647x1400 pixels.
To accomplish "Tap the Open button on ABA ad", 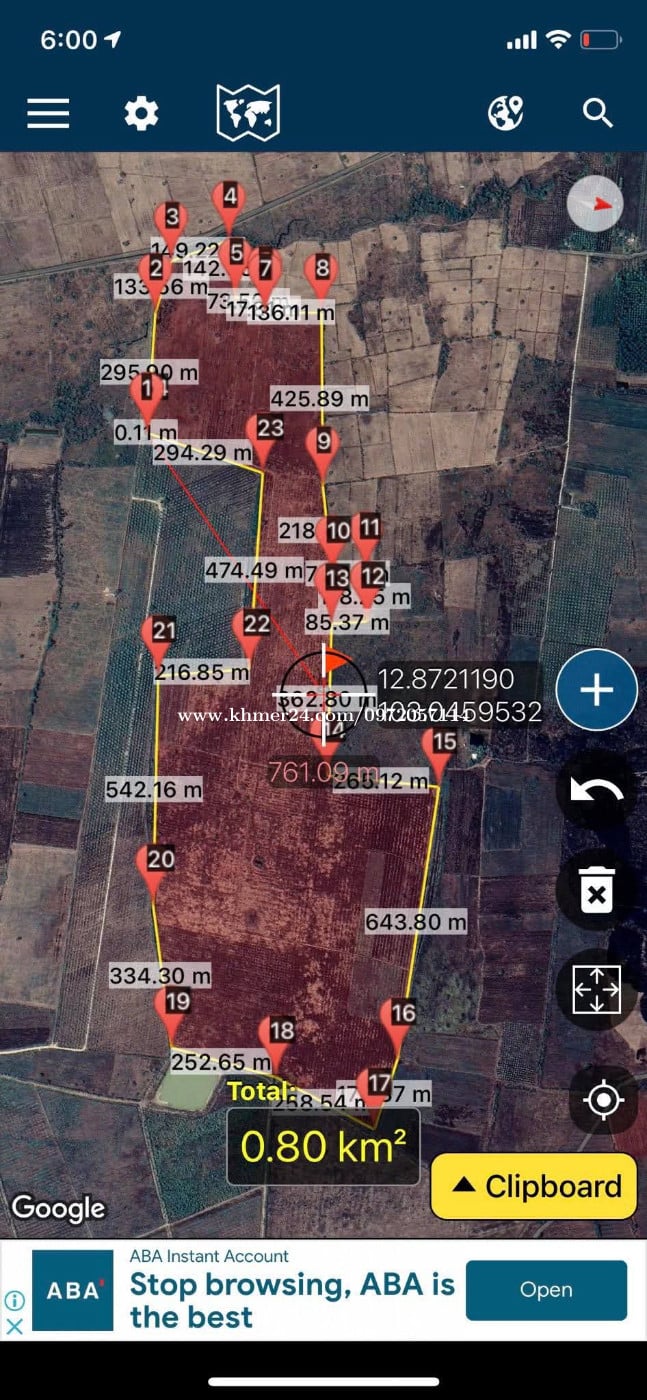I will (x=546, y=1290).
